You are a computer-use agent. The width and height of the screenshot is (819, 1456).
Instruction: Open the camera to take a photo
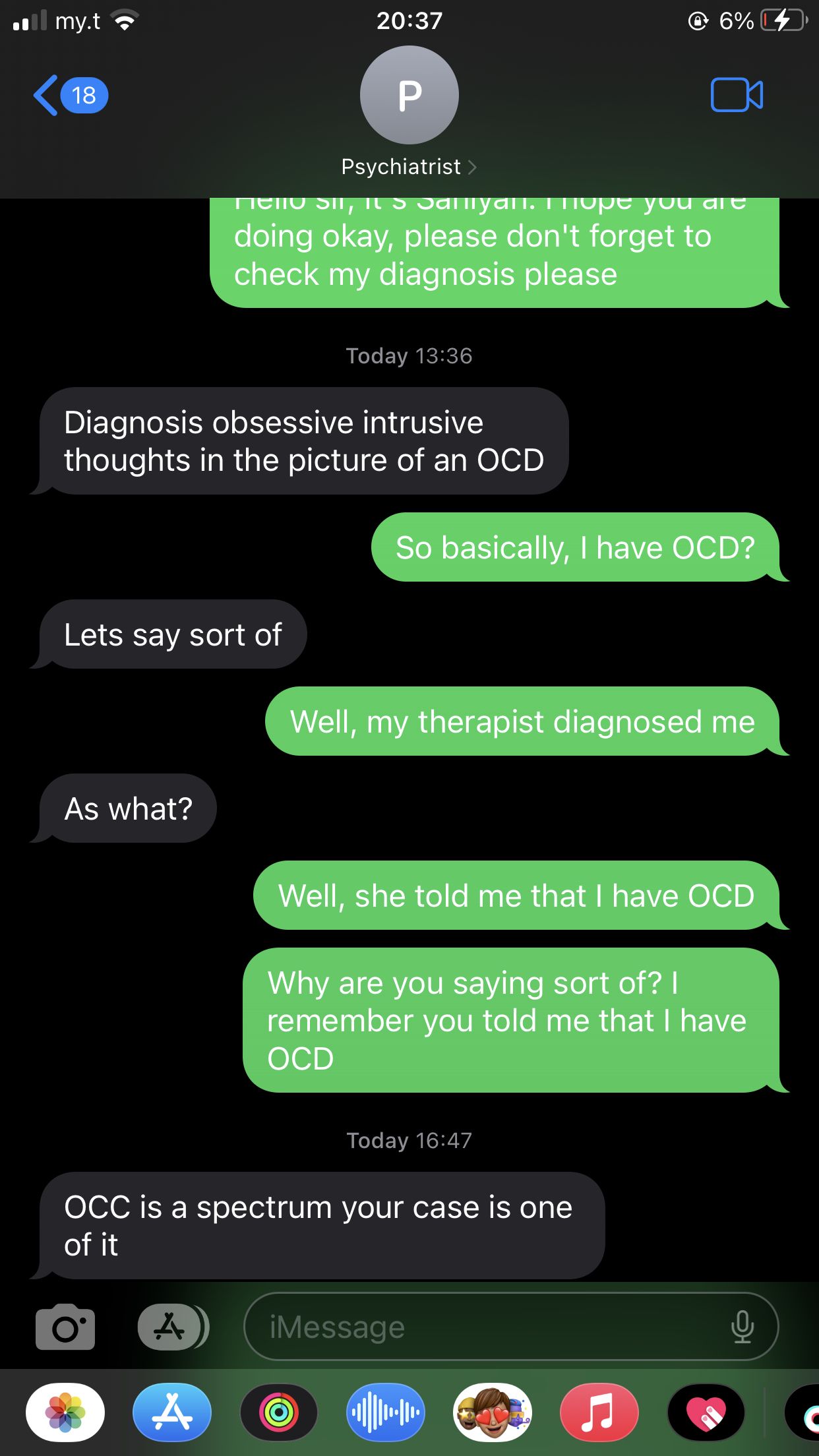click(x=65, y=1326)
